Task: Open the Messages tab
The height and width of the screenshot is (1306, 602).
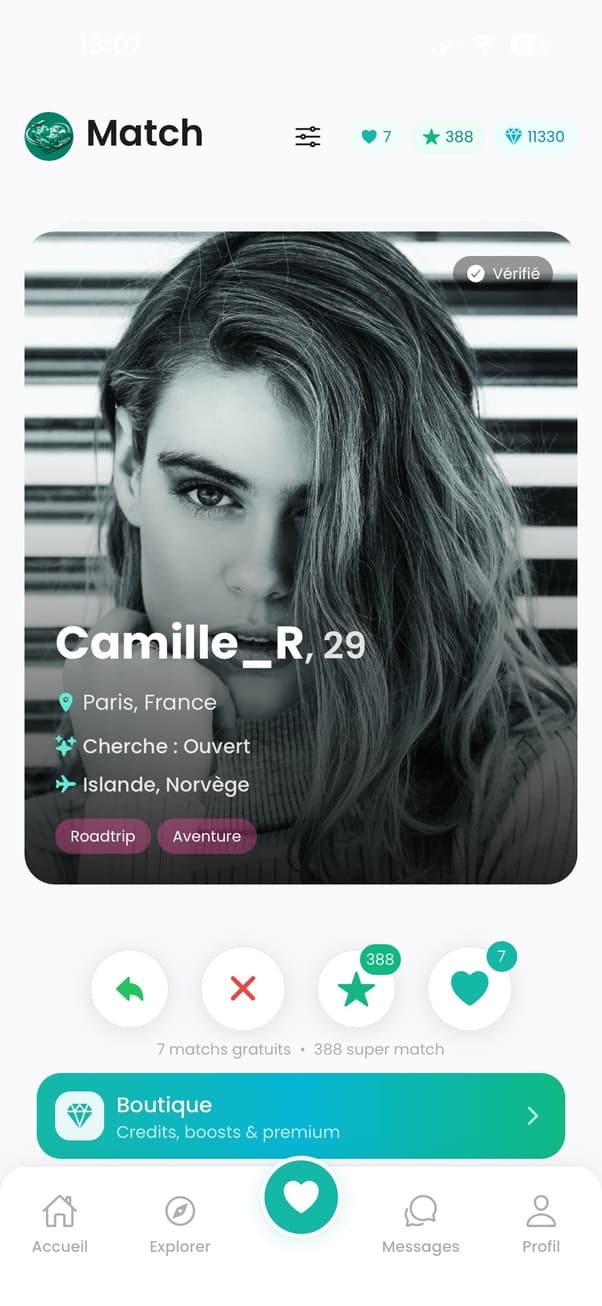Action: (x=421, y=1224)
